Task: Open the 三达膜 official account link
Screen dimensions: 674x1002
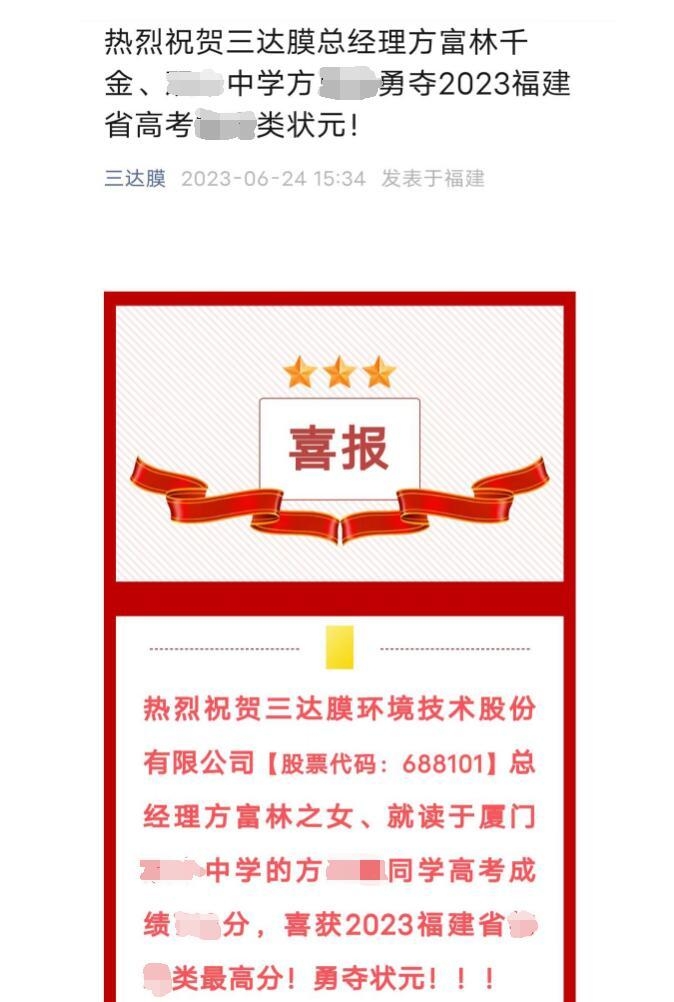Action: point(135,179)
